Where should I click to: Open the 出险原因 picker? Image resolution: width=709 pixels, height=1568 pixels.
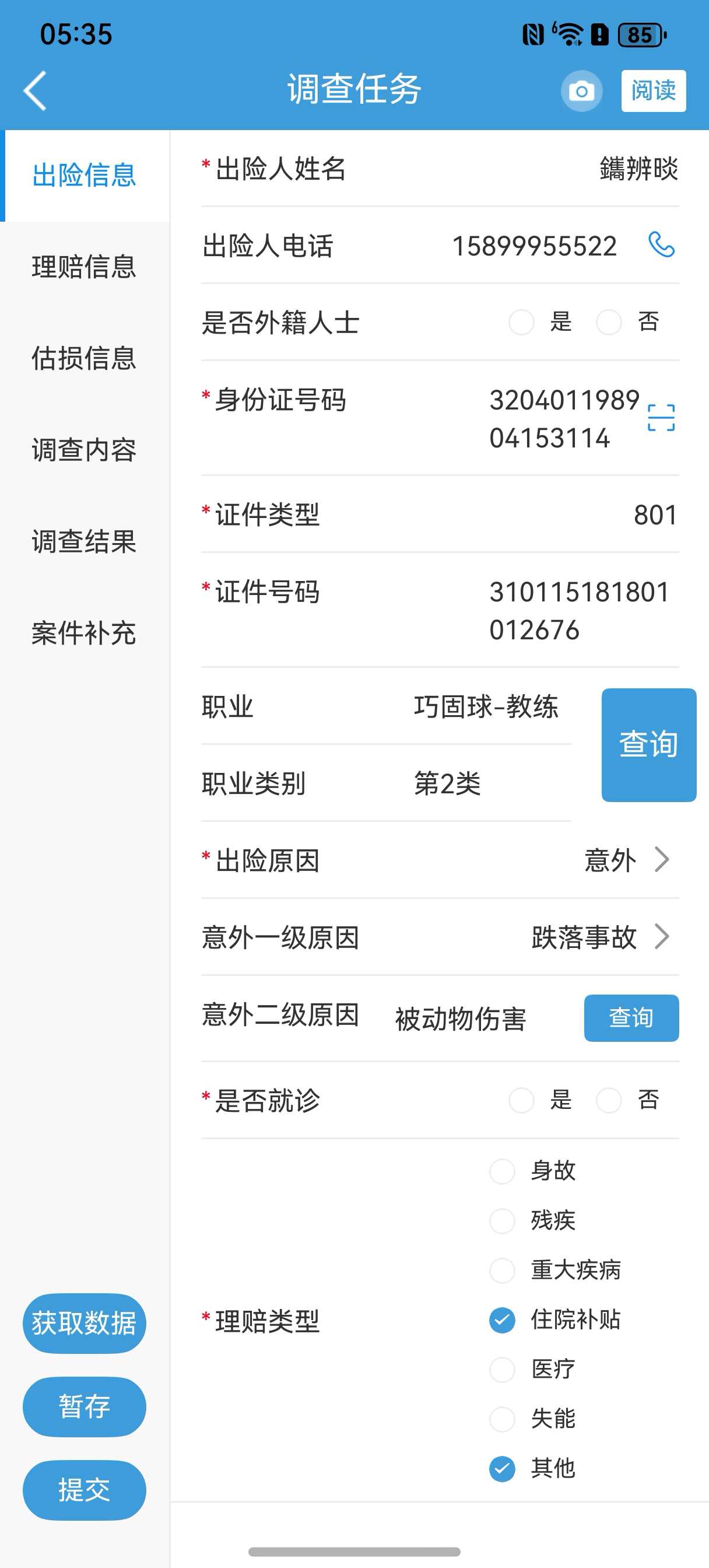pyautogui.click(x=440, y=860)
